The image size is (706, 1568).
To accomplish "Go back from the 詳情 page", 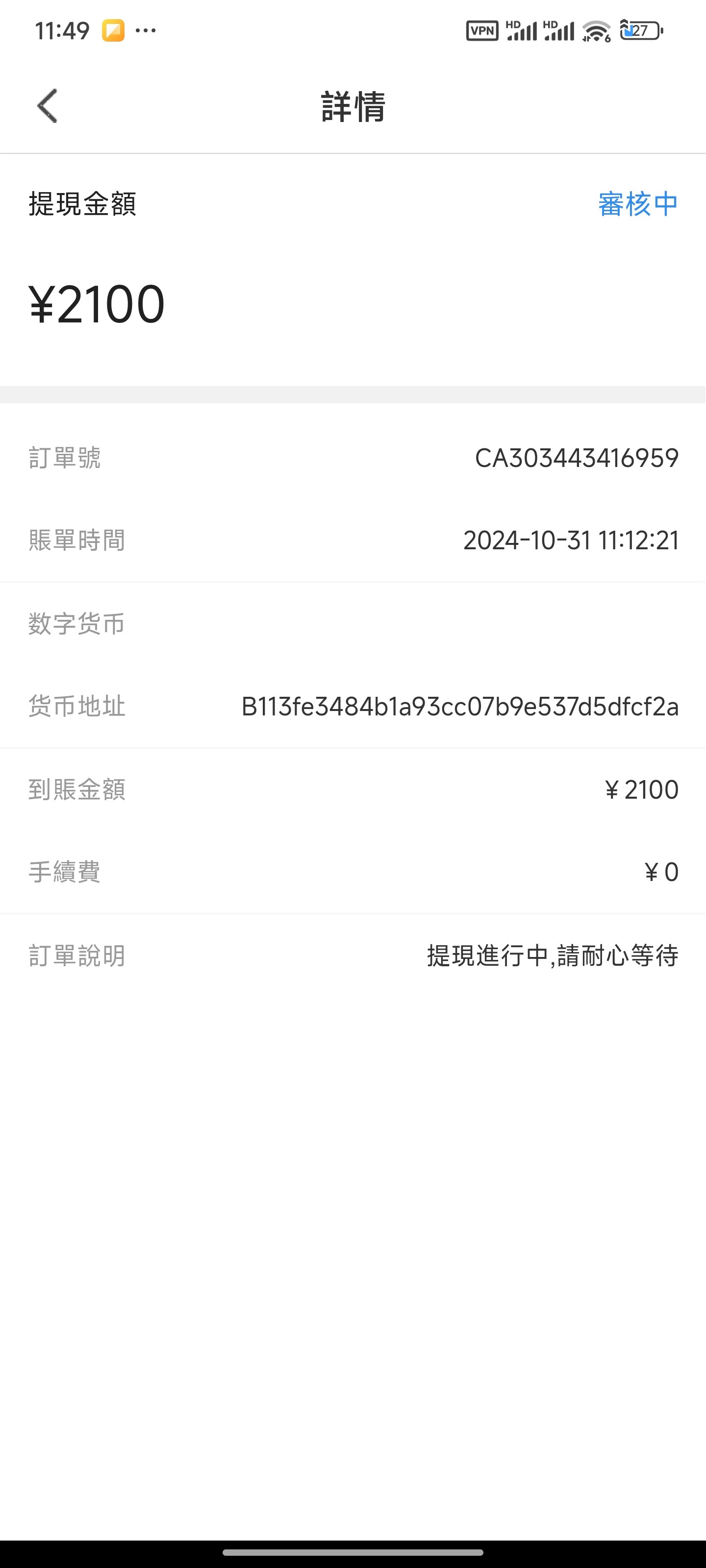I will point(48,106).
